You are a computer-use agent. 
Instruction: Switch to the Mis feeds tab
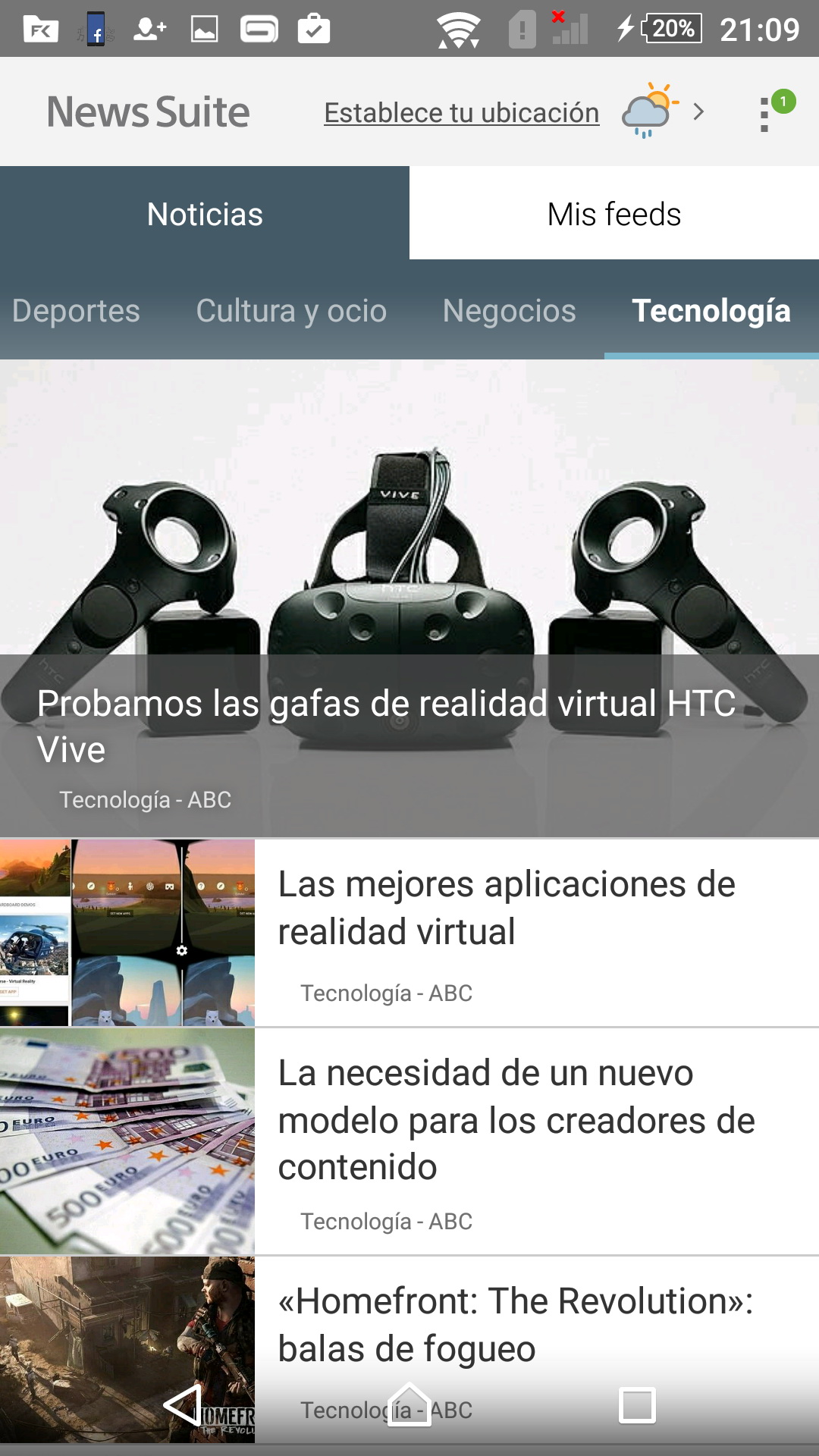click(x=614, y=214)
